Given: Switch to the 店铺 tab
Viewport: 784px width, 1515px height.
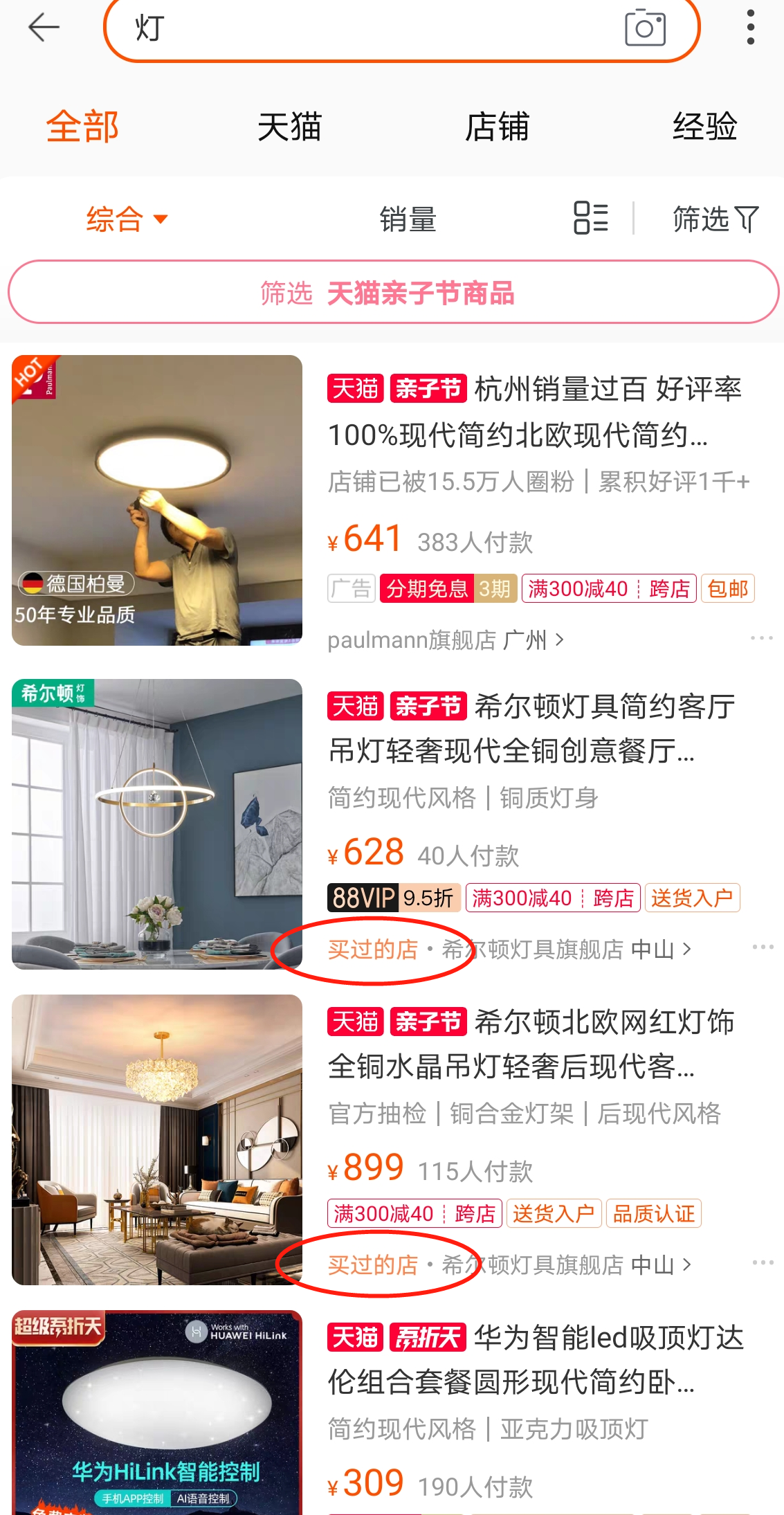Looking at the screenshot, I should pos(497,127).
